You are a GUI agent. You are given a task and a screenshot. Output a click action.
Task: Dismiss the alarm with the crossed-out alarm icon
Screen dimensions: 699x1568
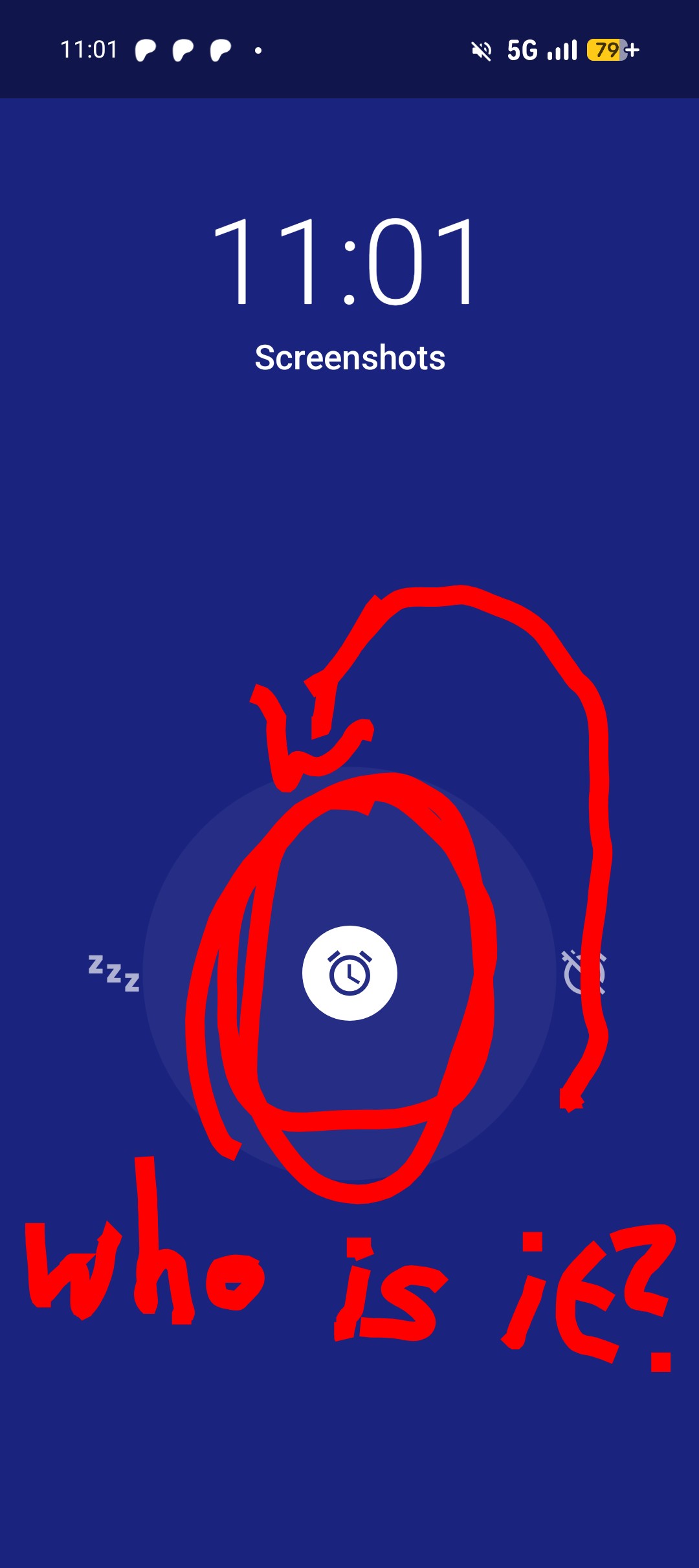pos(584,972)
